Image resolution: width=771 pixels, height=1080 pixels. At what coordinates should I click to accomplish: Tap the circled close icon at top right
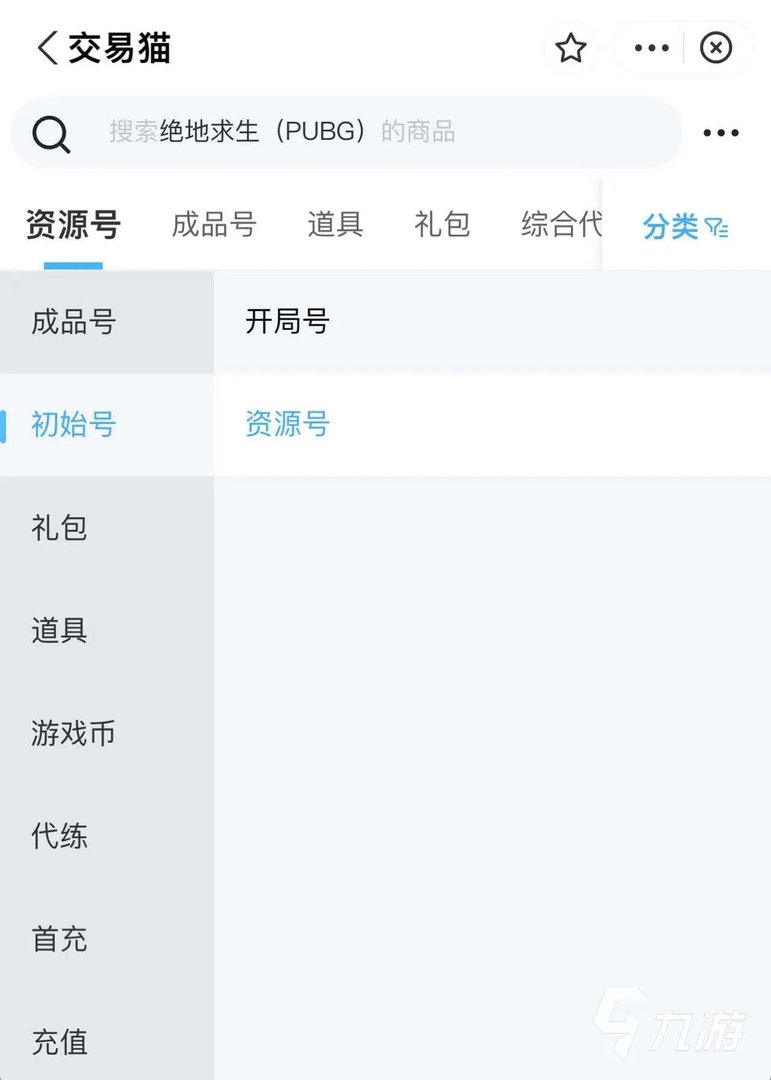pos(716,47)
